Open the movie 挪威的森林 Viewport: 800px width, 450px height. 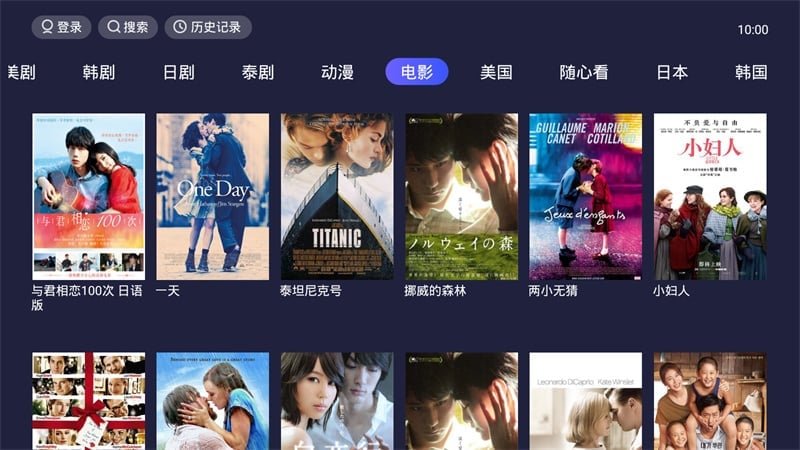[461, 196]
